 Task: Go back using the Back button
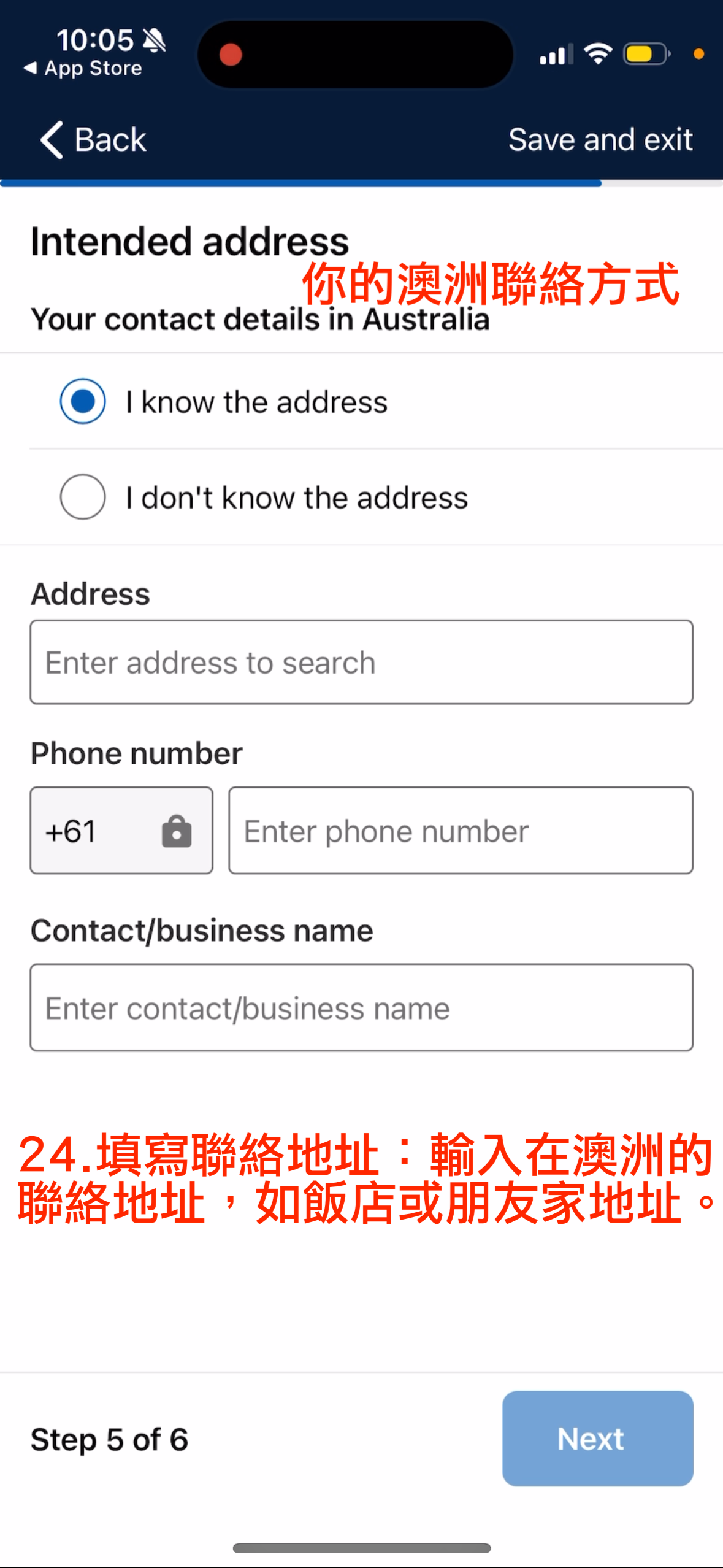[x=93, y=139]
